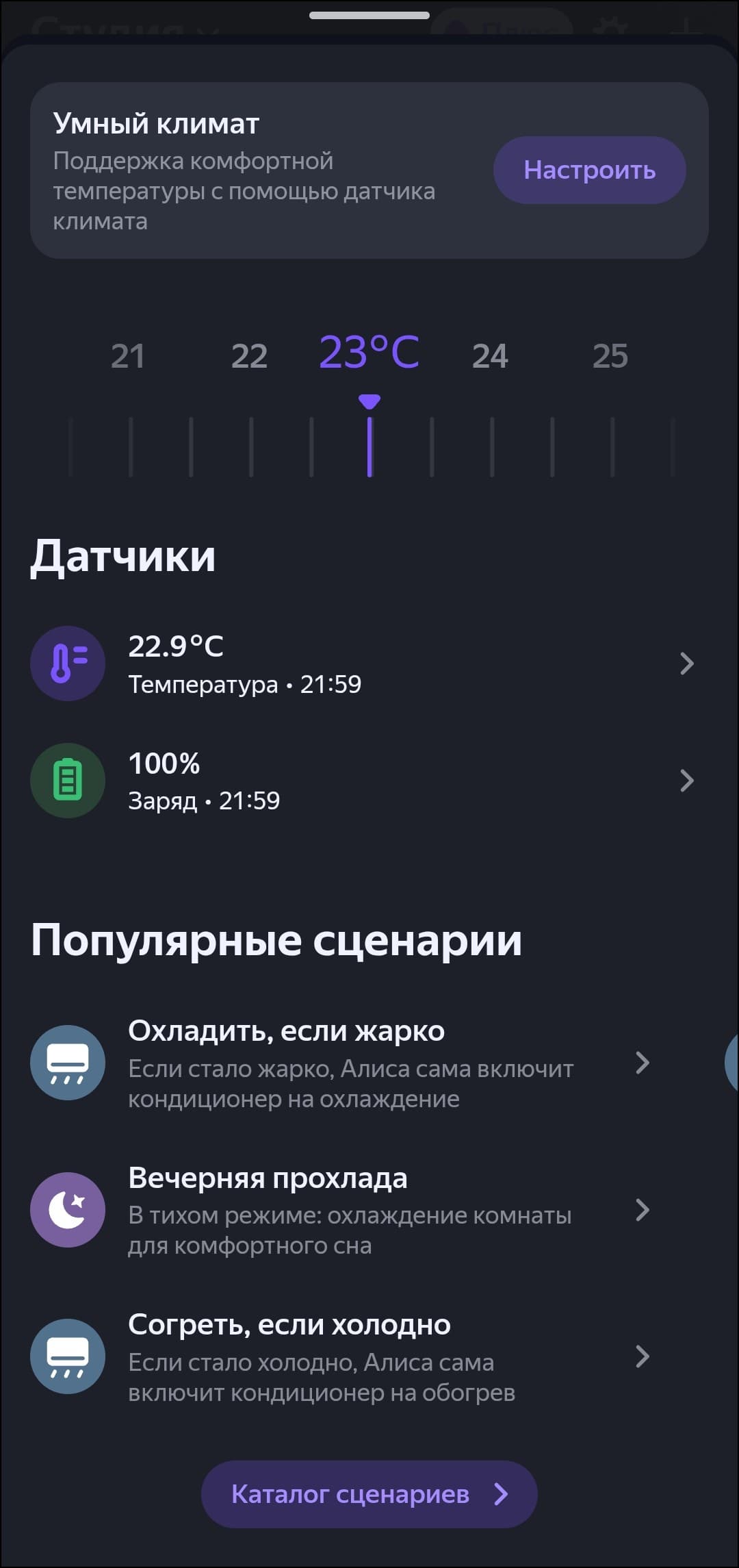Open the Охладить, если жарко scenario
The height and width of the screenshot is (1568, 739).
(342, 1063)
